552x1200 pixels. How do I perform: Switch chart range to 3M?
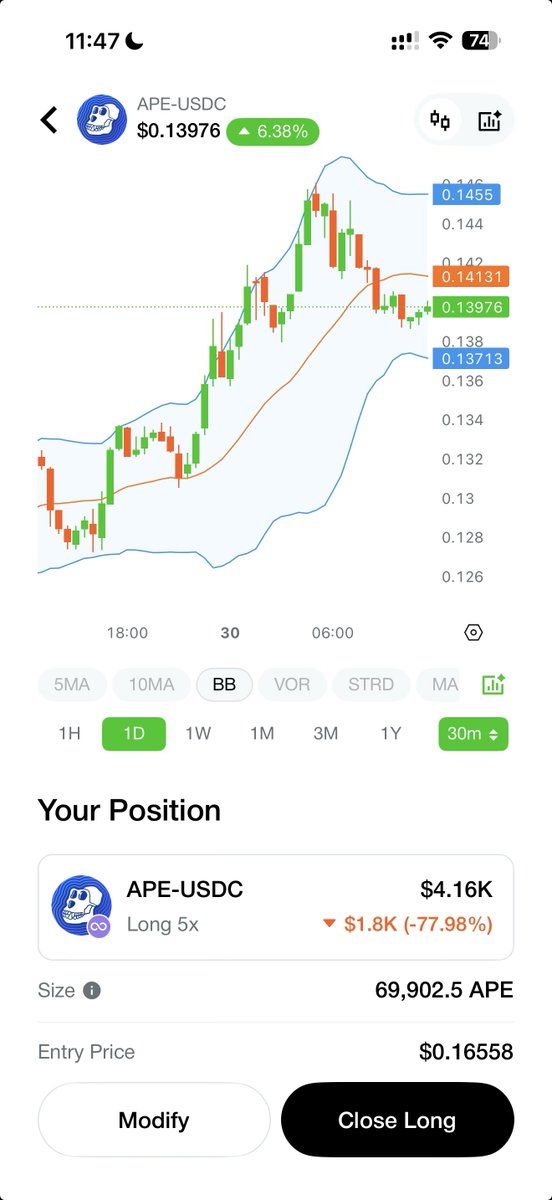[326, 733]
